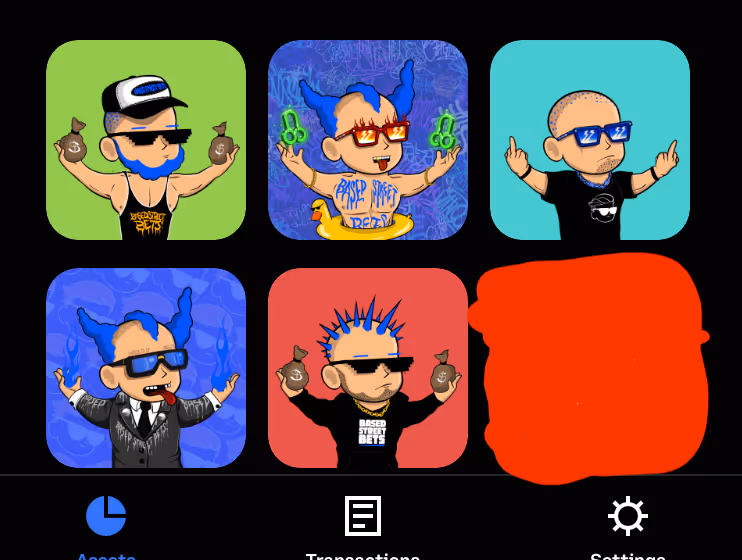
Task: Open the red background NFT with spiky hair
Action: pos(368,368)
